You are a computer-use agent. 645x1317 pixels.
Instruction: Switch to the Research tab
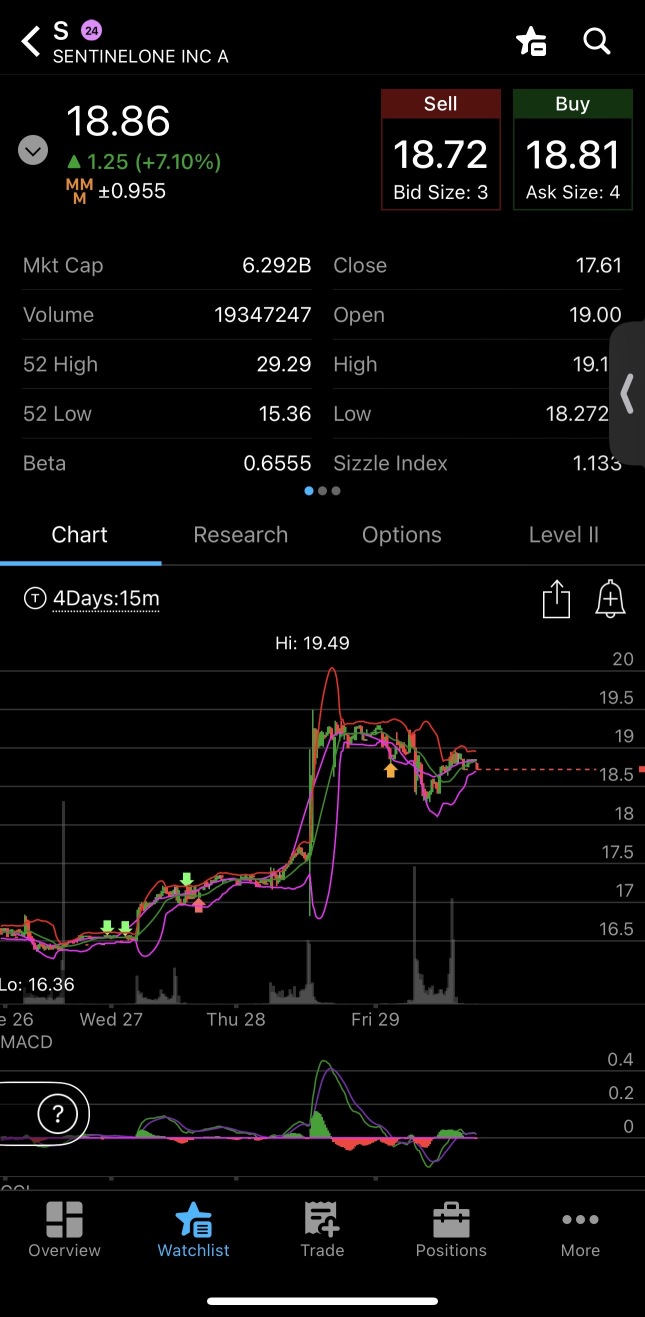[240, 535]
